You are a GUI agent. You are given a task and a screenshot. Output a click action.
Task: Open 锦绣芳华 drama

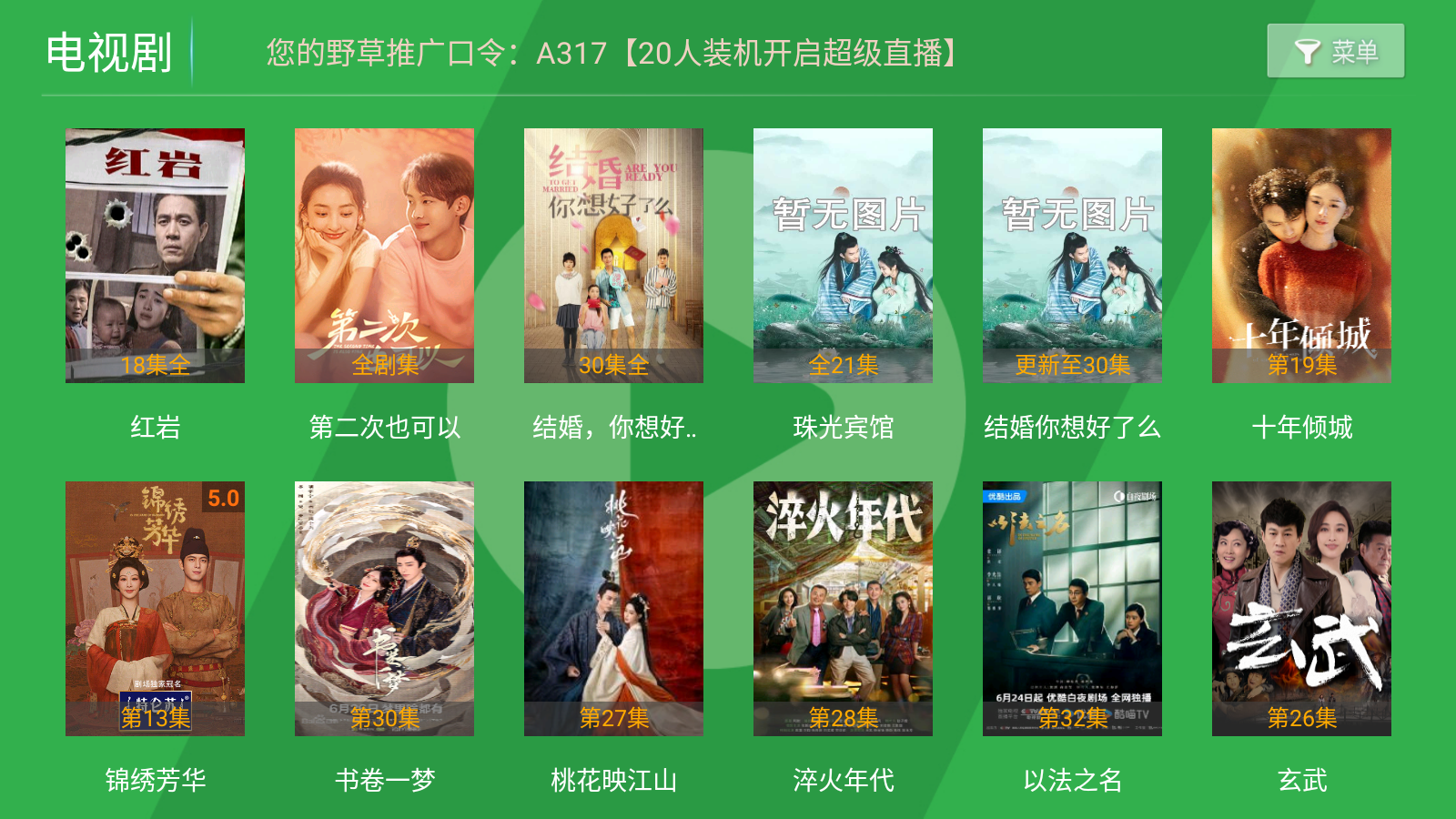(155, 608)
